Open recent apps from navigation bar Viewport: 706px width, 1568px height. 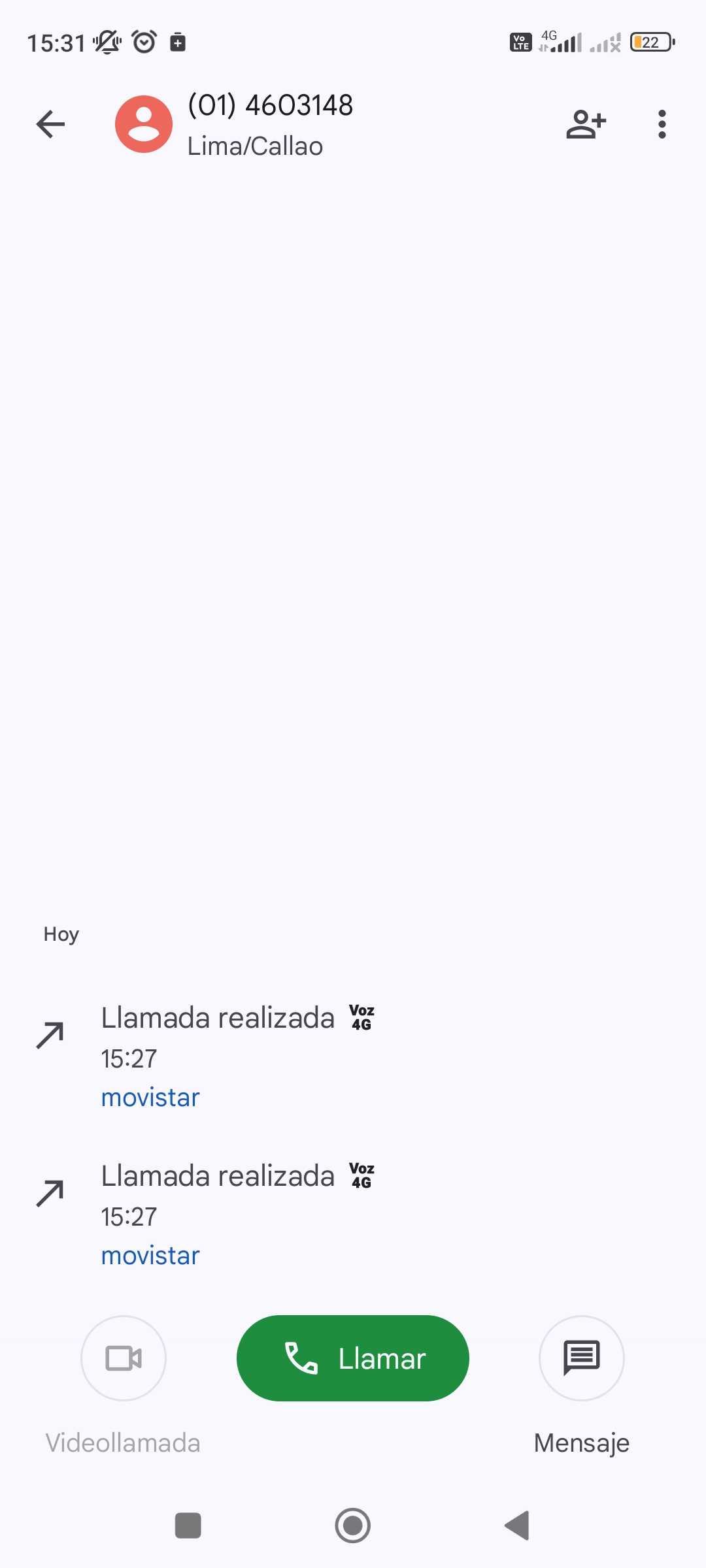(188, 1526)
